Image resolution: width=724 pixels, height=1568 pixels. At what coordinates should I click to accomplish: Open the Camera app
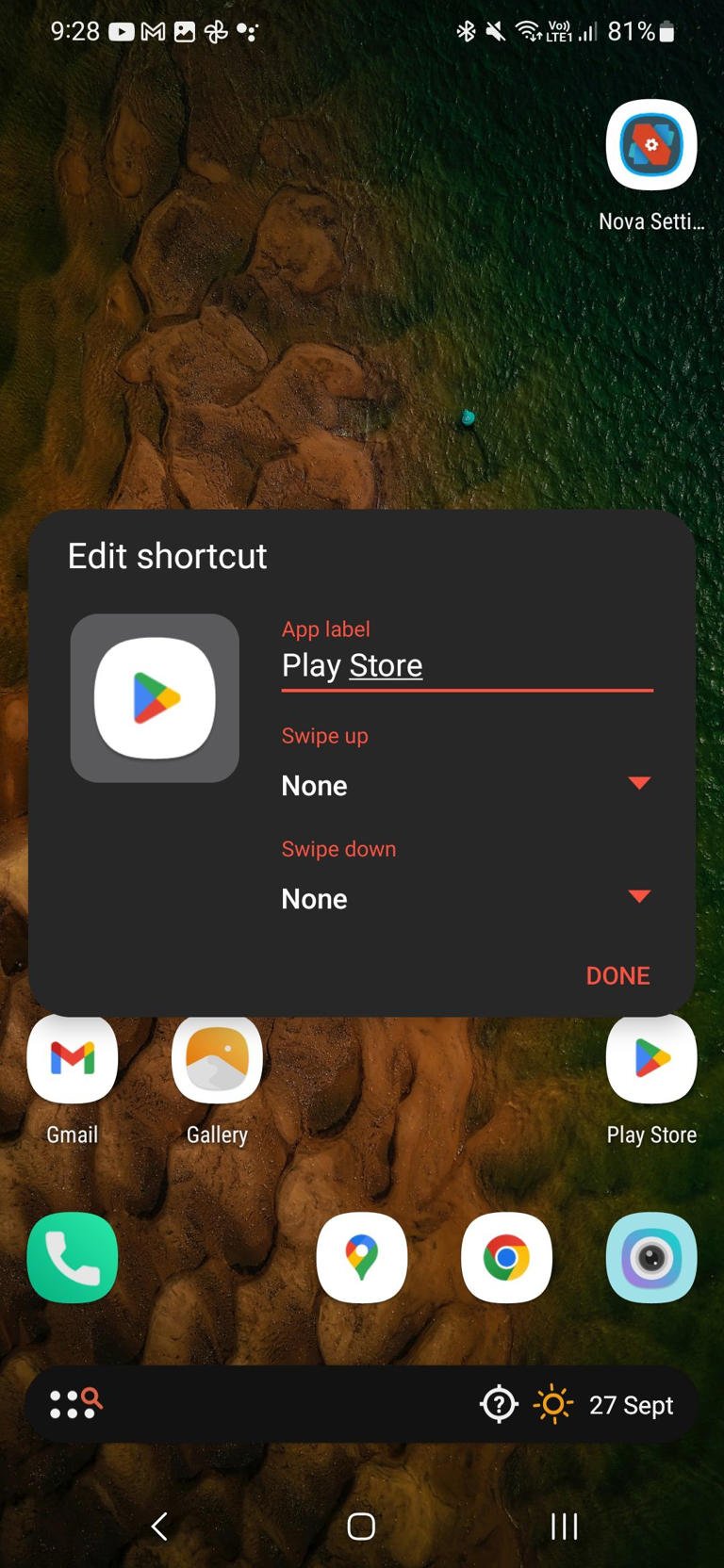[650, 1257]
